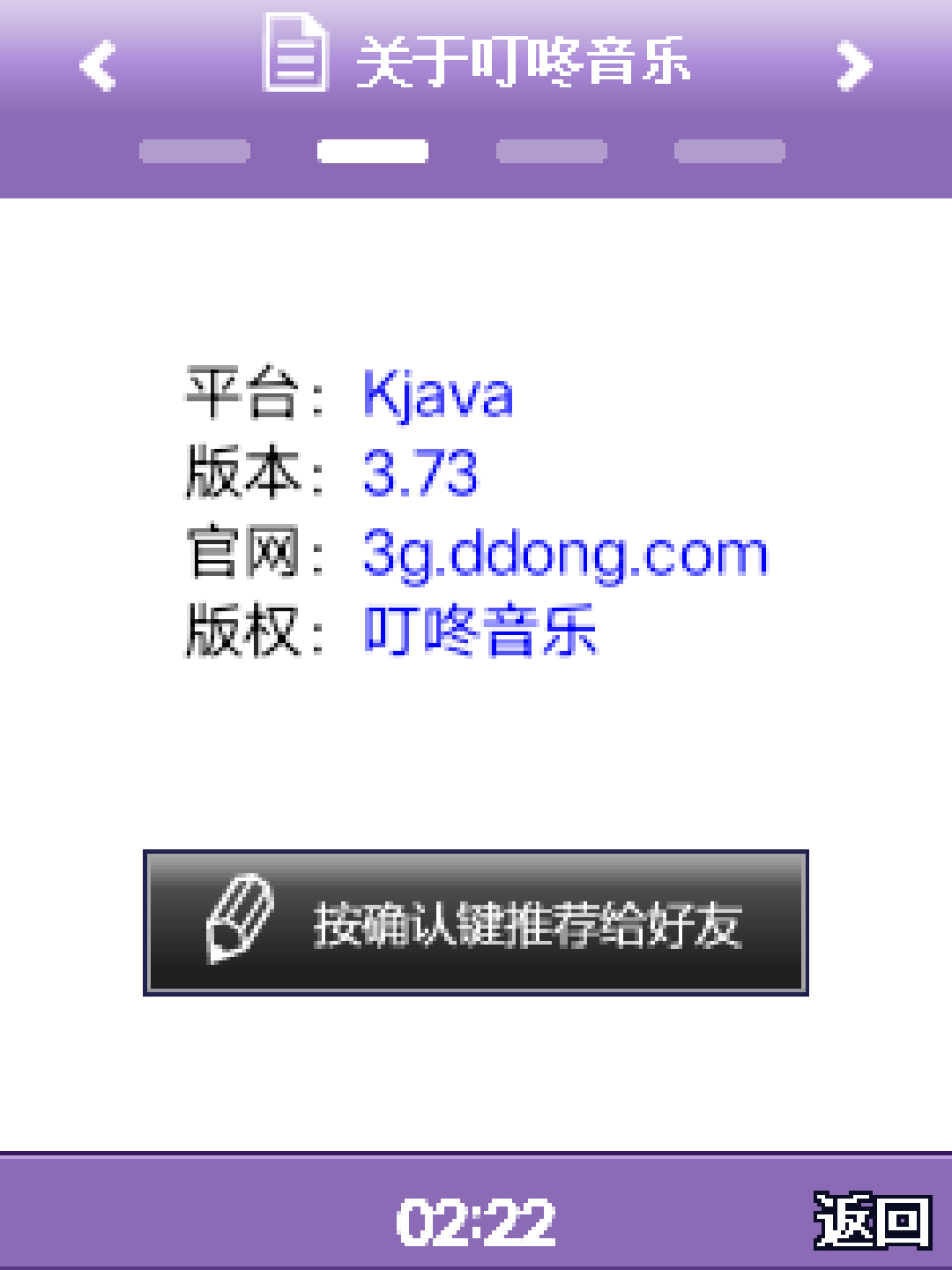This screenshot has width=952, height=1270.
Task: Jump to the fourth page indicator
Action: [730, 152]
